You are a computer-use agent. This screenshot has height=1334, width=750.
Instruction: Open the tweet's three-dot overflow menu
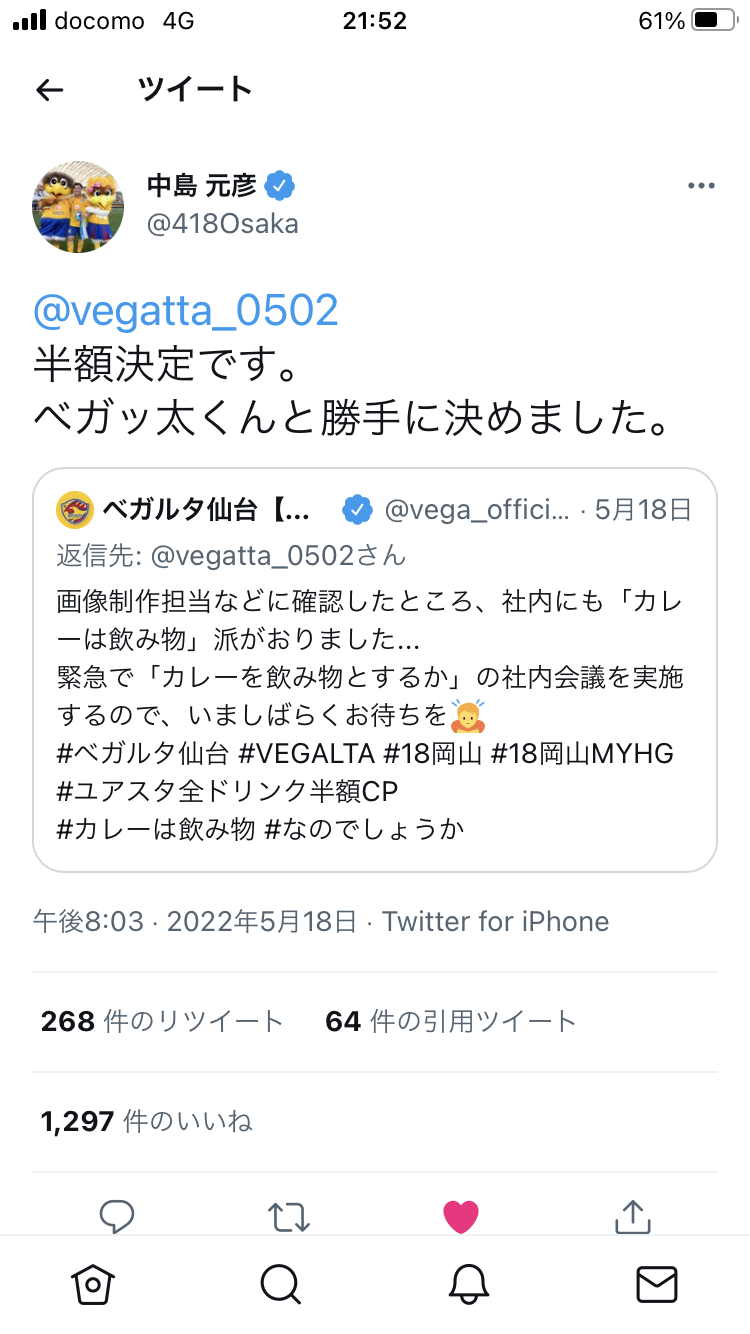701,186
